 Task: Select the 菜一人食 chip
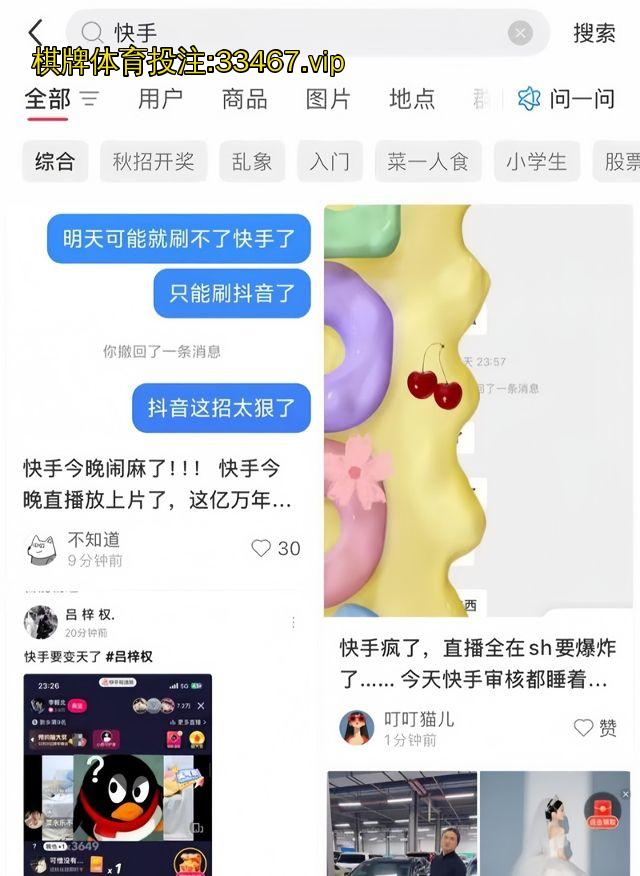[x=428, y=161]
